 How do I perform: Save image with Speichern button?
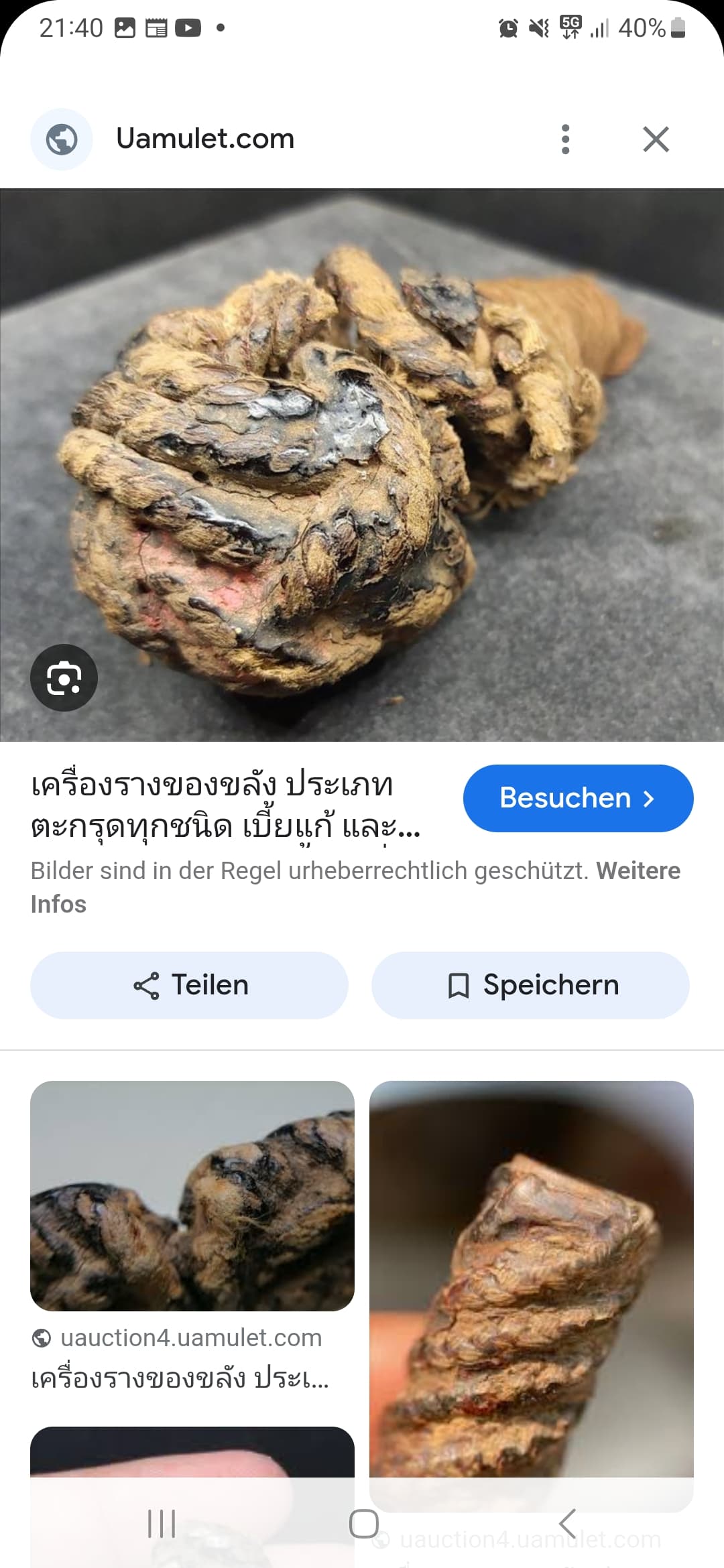click(x=530, y=985)
